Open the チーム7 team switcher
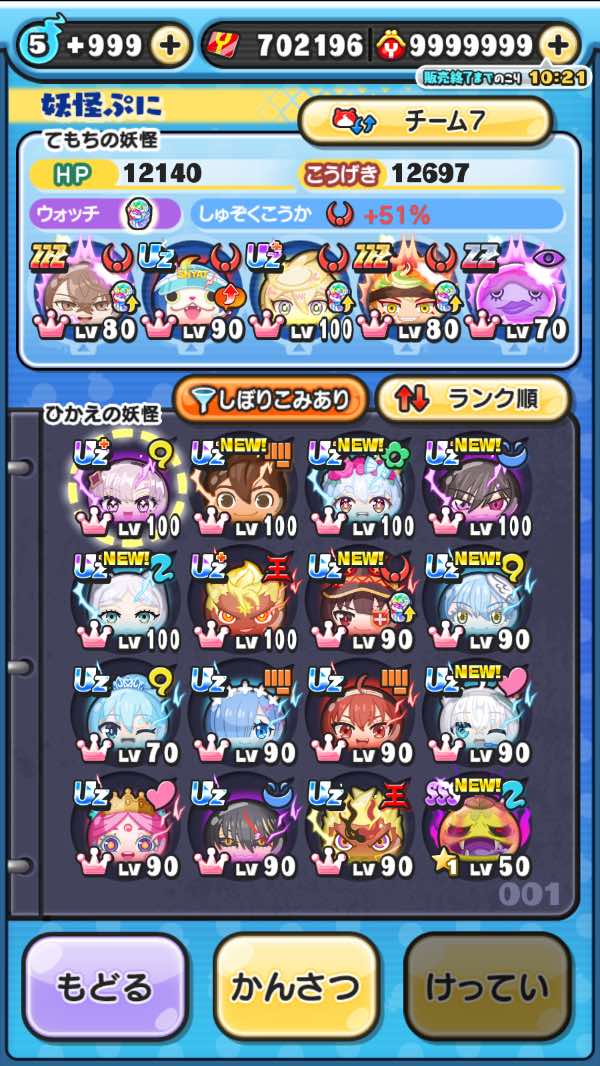The width and height of the screenshot is (600, 1066). click(425, 122)
